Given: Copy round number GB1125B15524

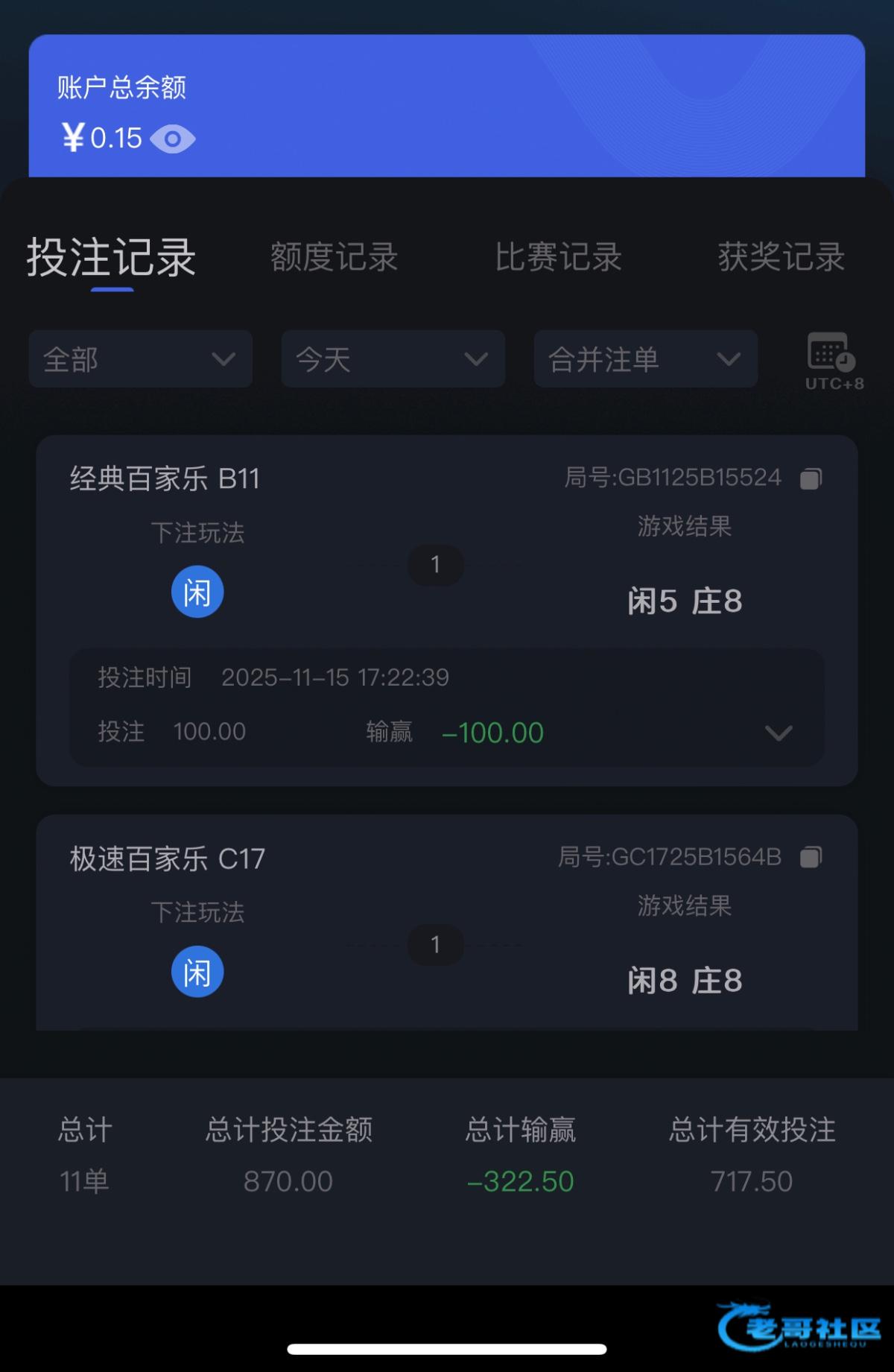Looking at the screenshot, I should 811,478.
